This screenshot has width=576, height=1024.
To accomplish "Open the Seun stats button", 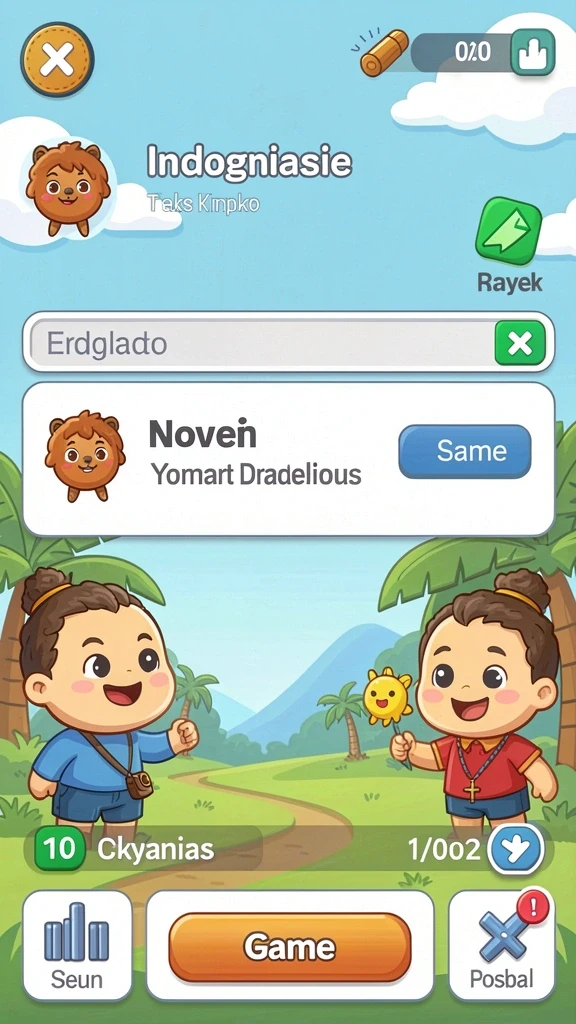I will 78,944.
